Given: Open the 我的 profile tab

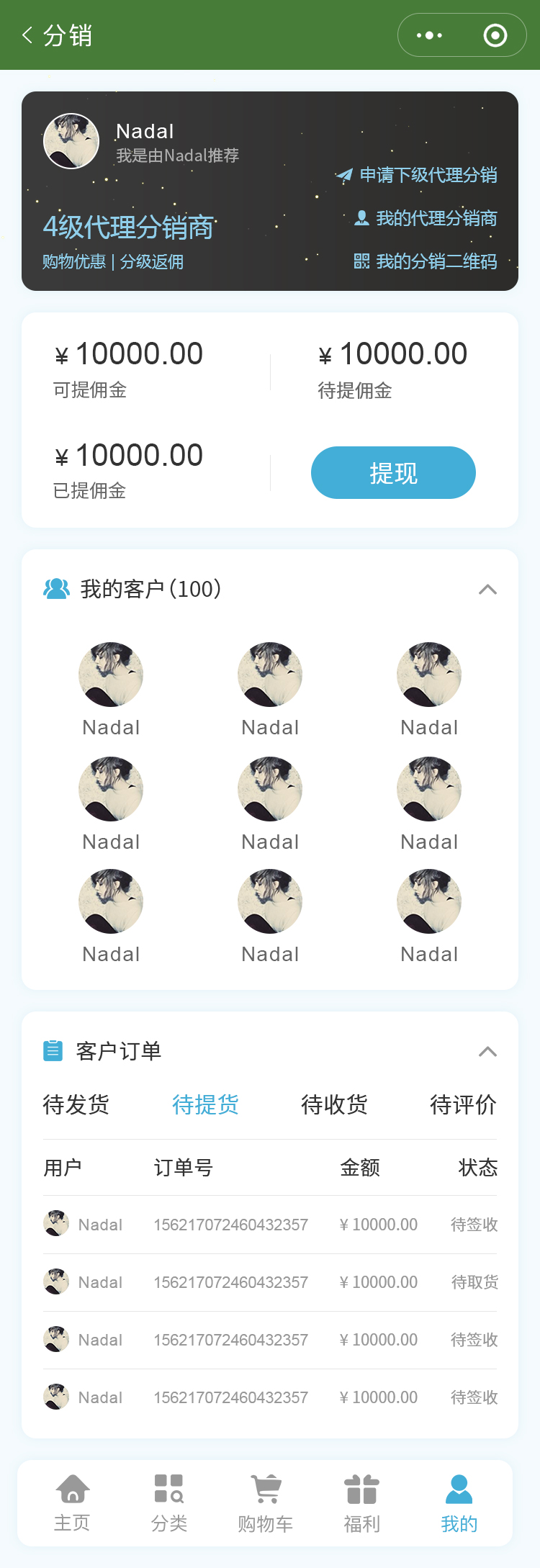Looking at the screenshot, I should click(x=459, y=1502).
